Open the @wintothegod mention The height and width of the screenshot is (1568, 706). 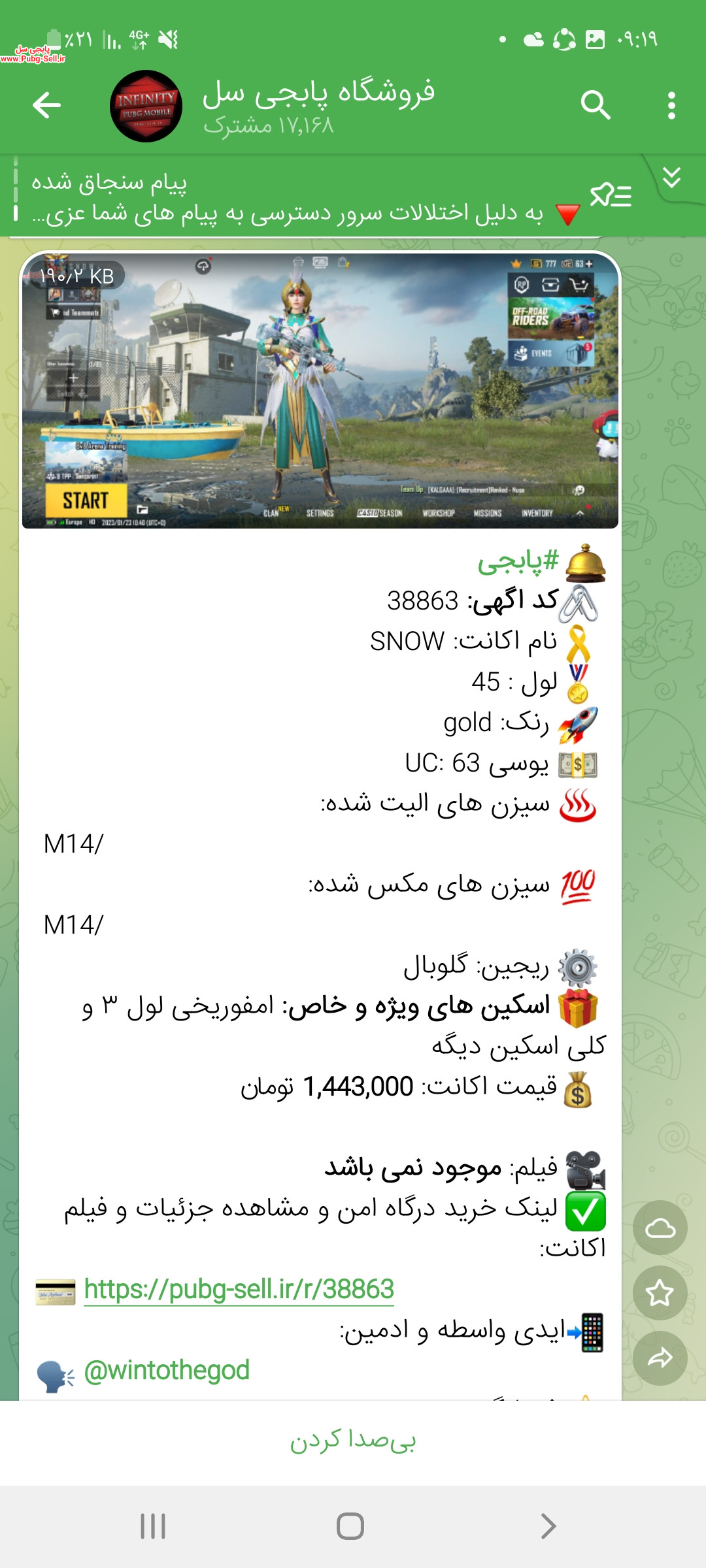click(x=167, y=1370)
